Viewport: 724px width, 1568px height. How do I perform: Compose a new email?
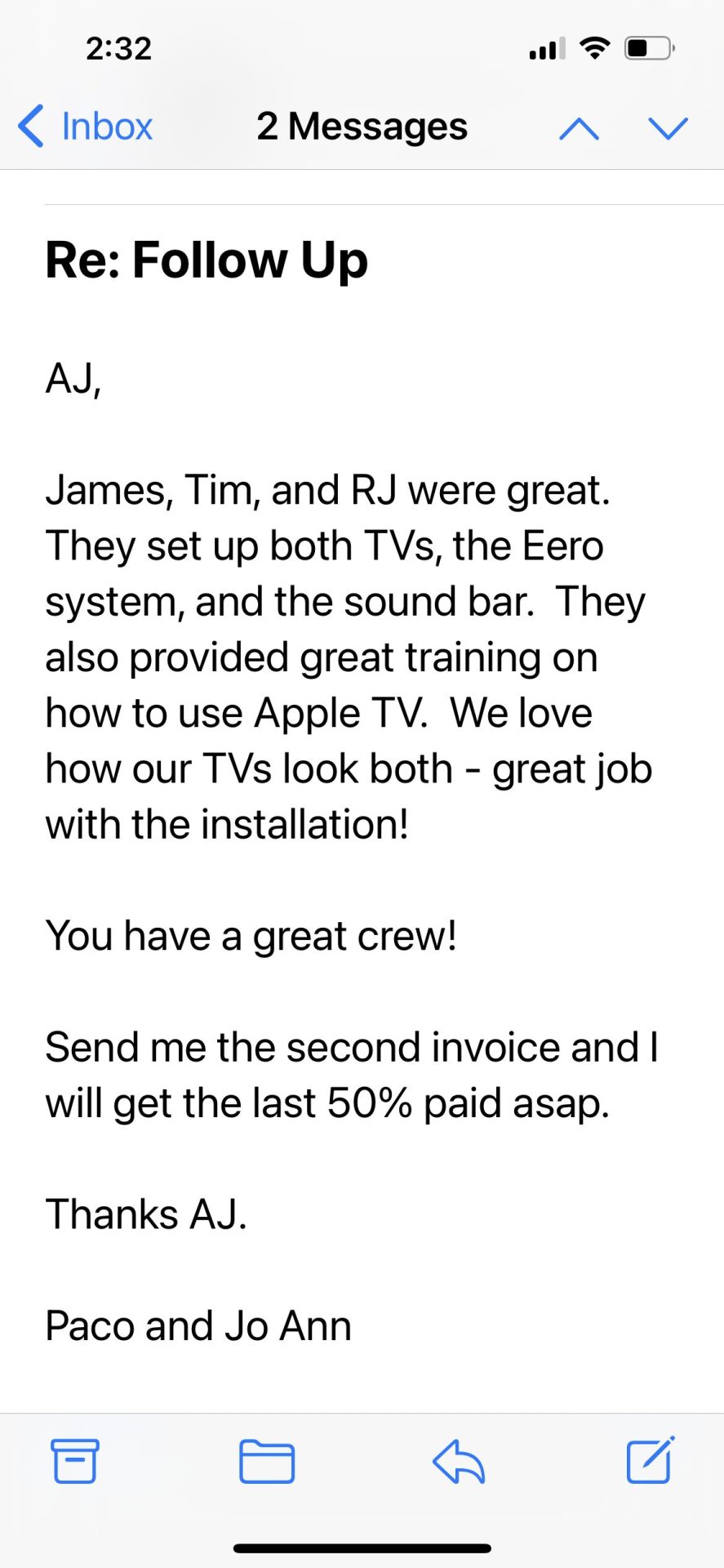click(651, 1459)
